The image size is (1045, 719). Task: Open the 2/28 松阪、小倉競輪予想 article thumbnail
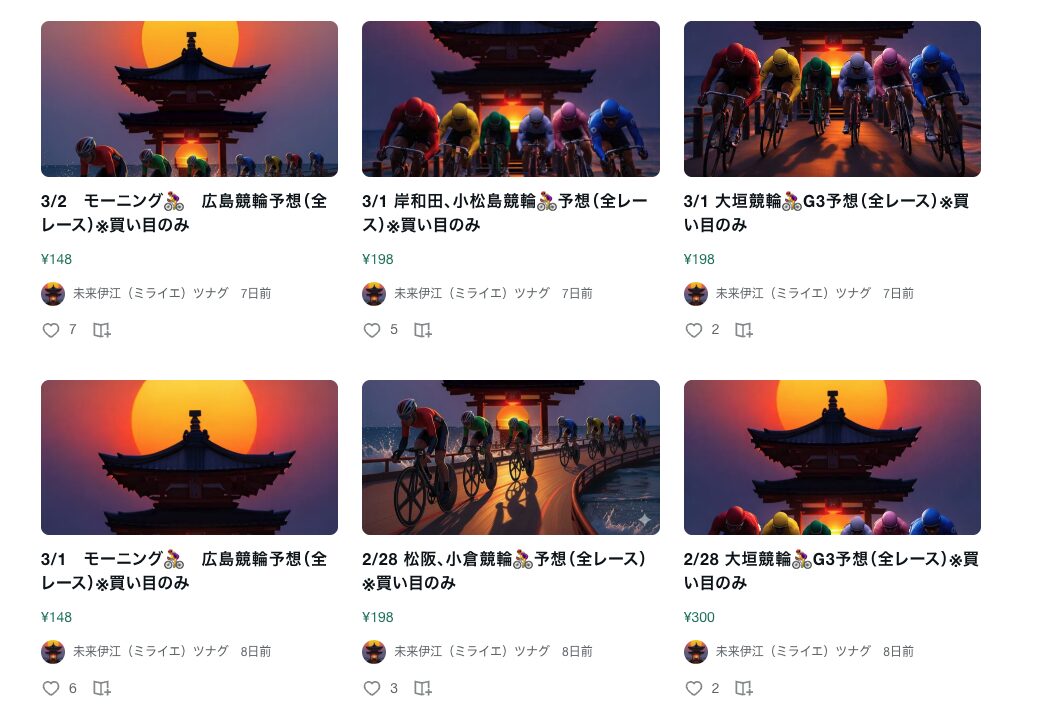click(x=510, y=457)
